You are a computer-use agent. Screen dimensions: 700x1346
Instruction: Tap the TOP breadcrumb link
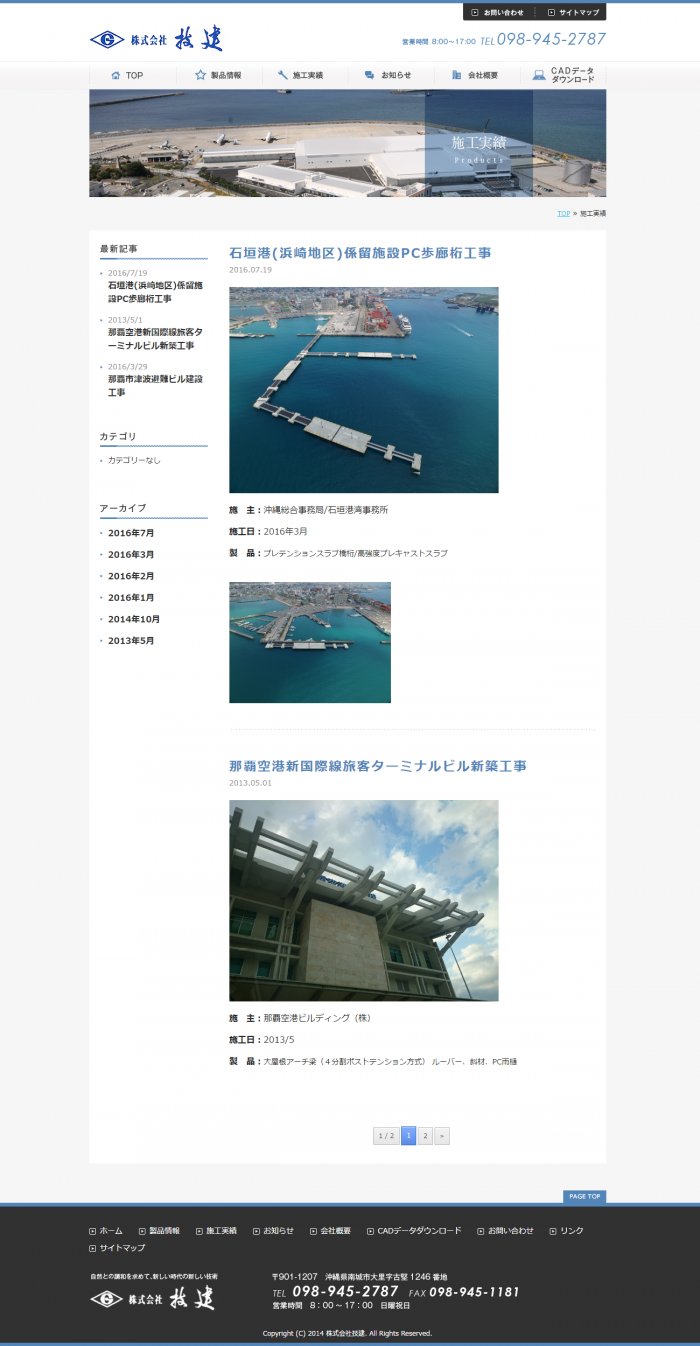563,214
